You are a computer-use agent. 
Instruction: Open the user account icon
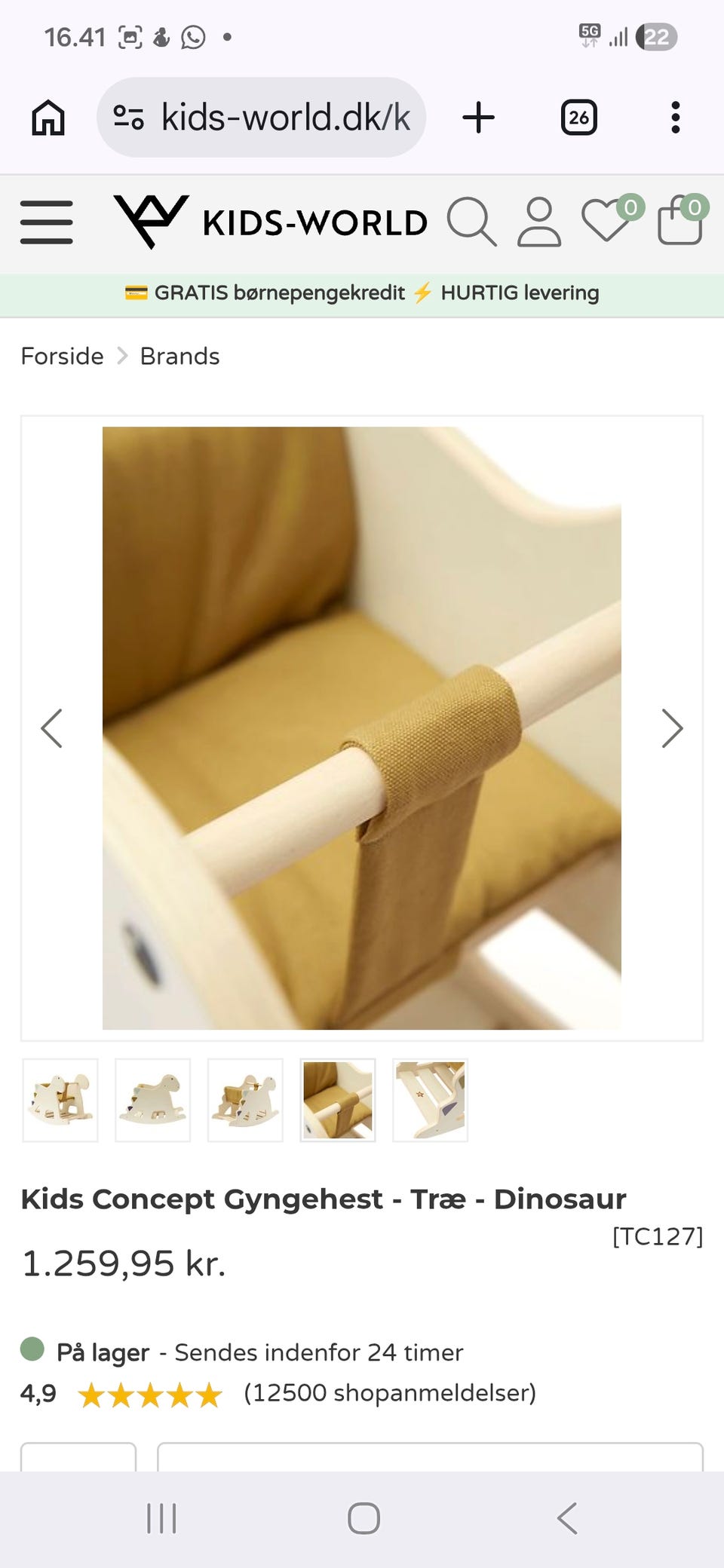pos(539,222)
